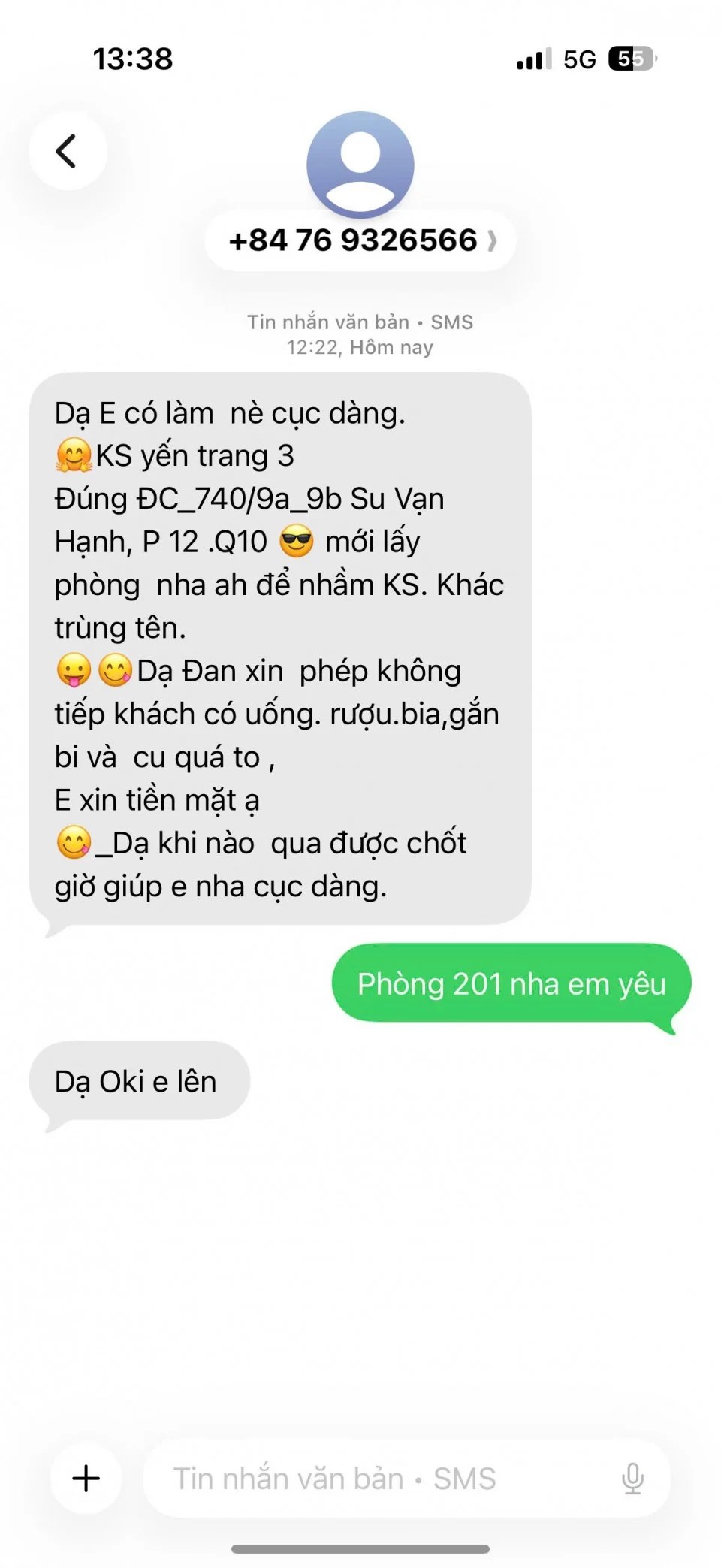Go back to the messages list
The width and height of the screenshot is (721, 1568).
pos(68,151)
